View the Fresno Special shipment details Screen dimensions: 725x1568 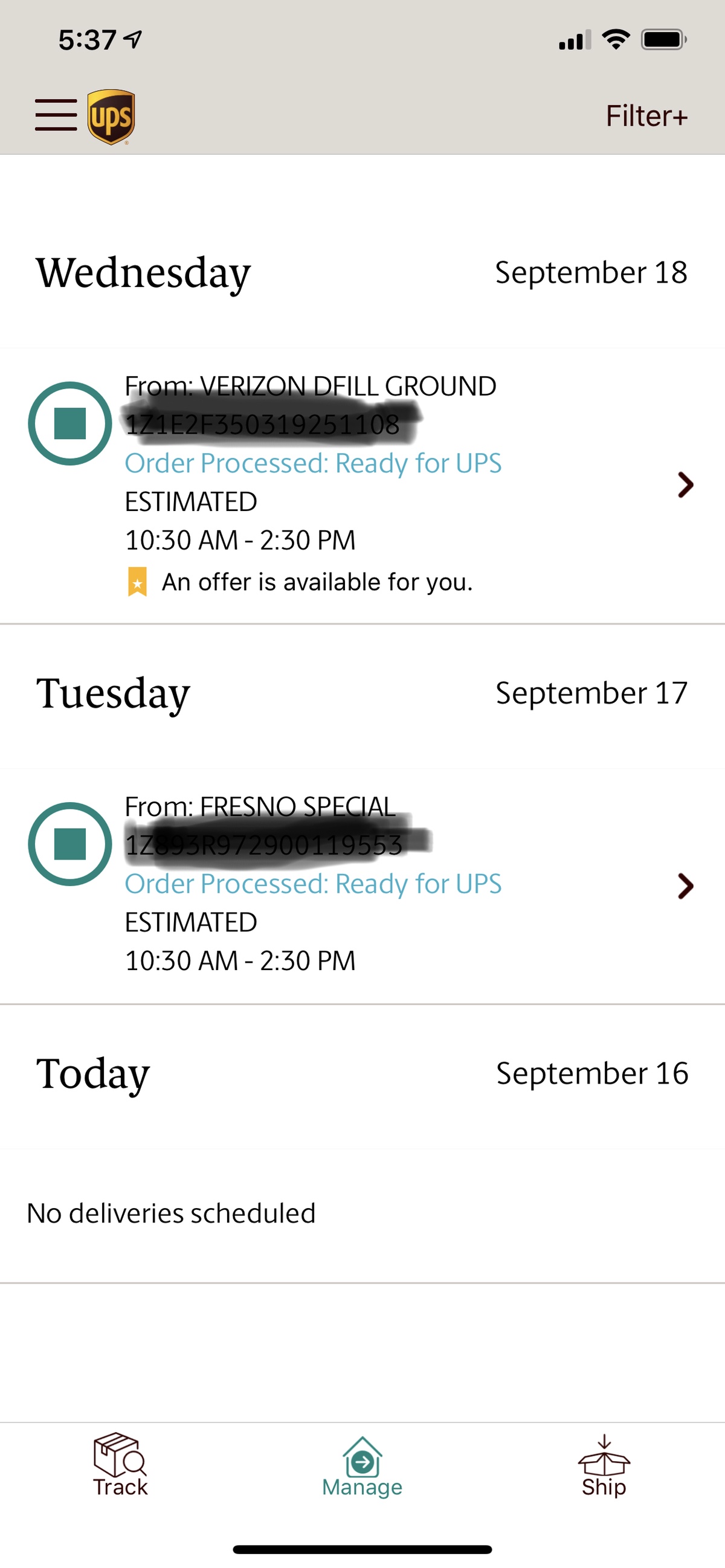(686, 886)
